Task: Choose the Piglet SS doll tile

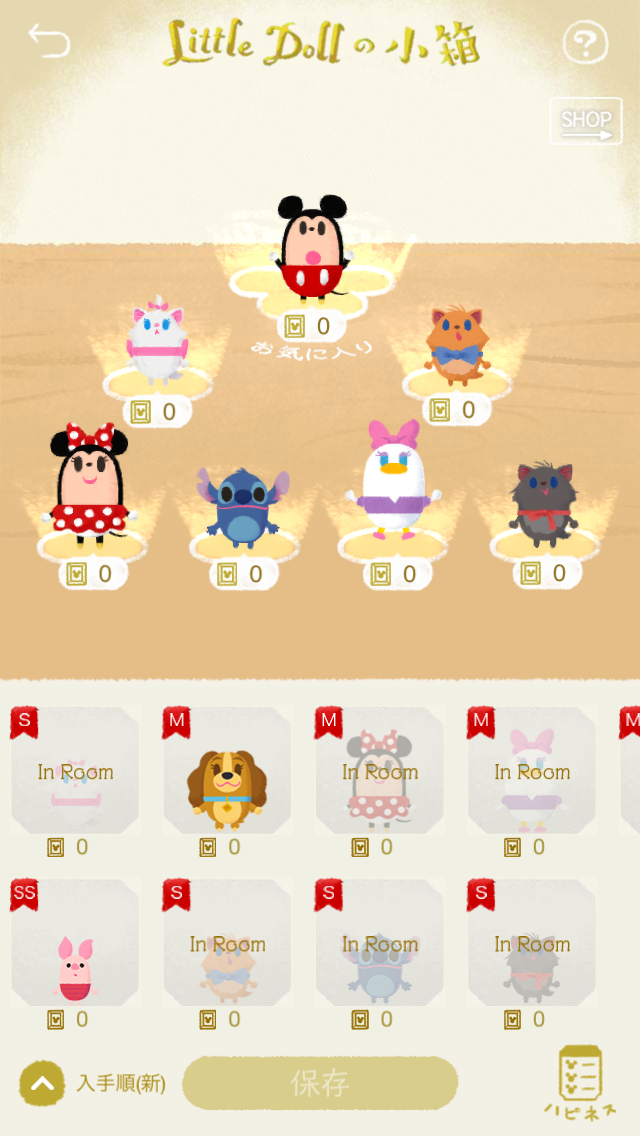Action: pos(75,944)
